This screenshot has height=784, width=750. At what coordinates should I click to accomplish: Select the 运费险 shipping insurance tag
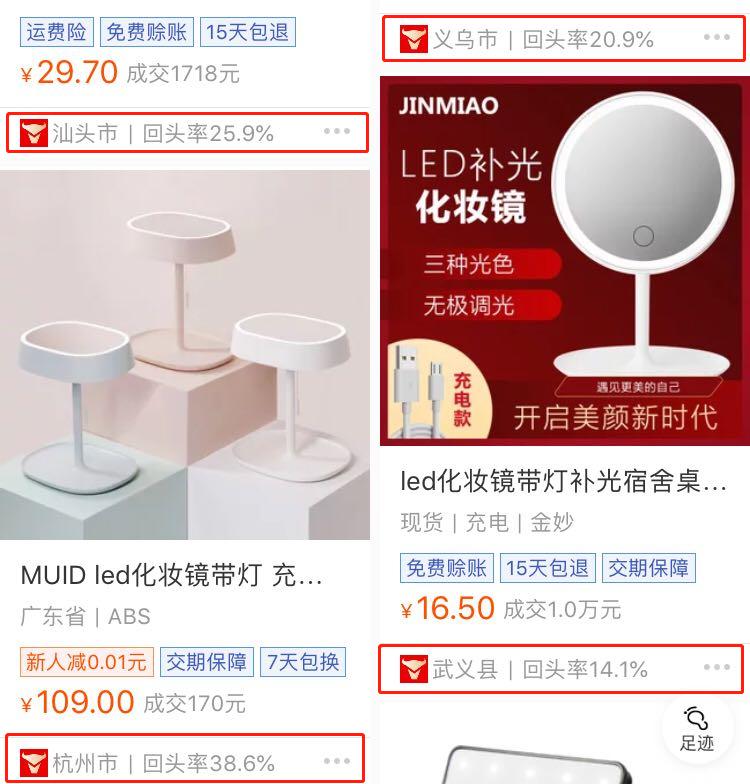(55, 32)
